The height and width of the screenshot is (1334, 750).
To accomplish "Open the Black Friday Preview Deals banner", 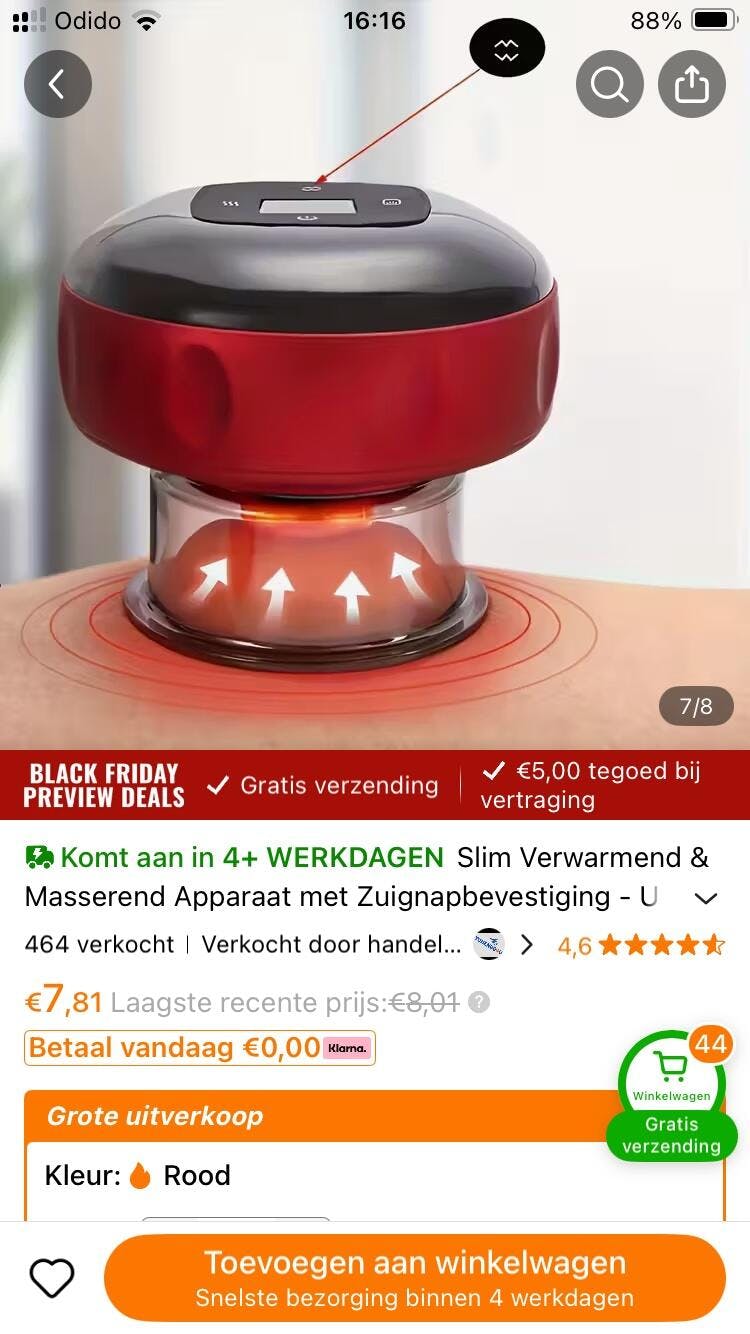I will 104,786.
